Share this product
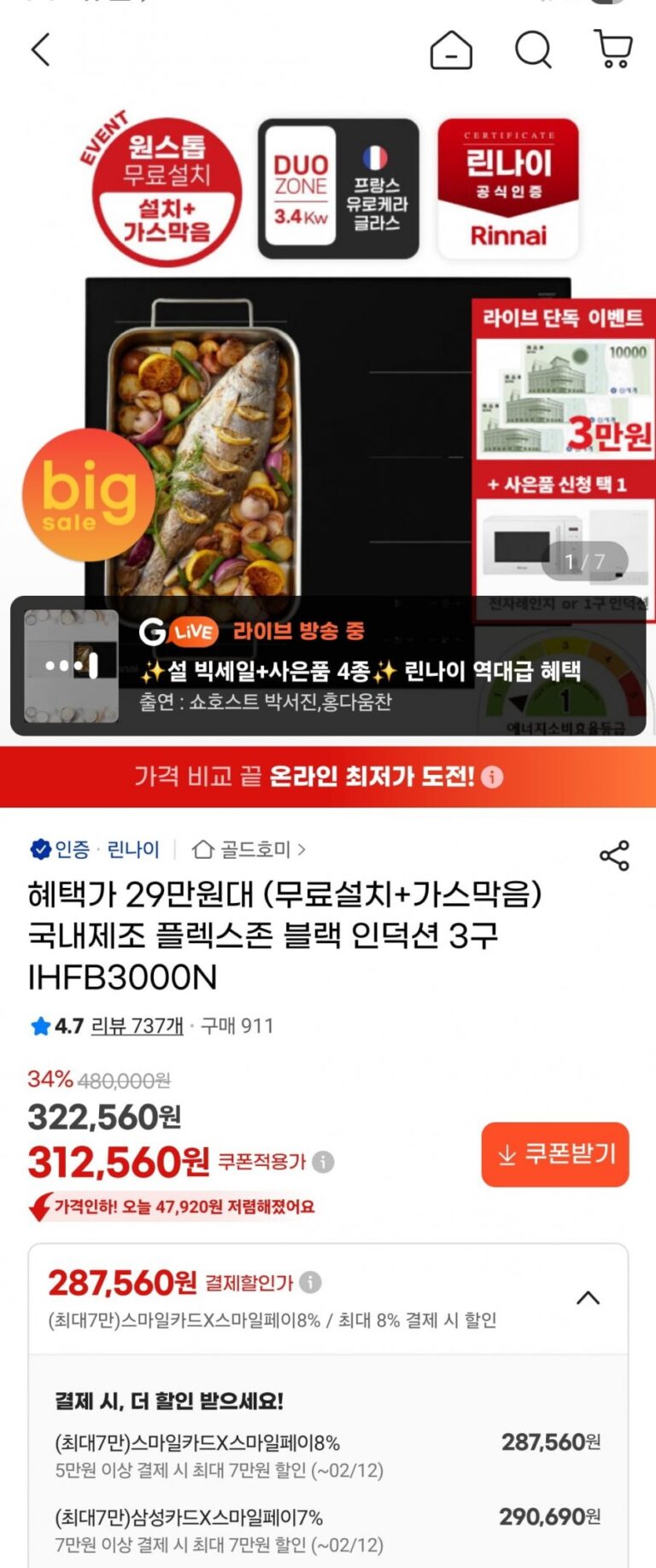 [x=614, y=855]
